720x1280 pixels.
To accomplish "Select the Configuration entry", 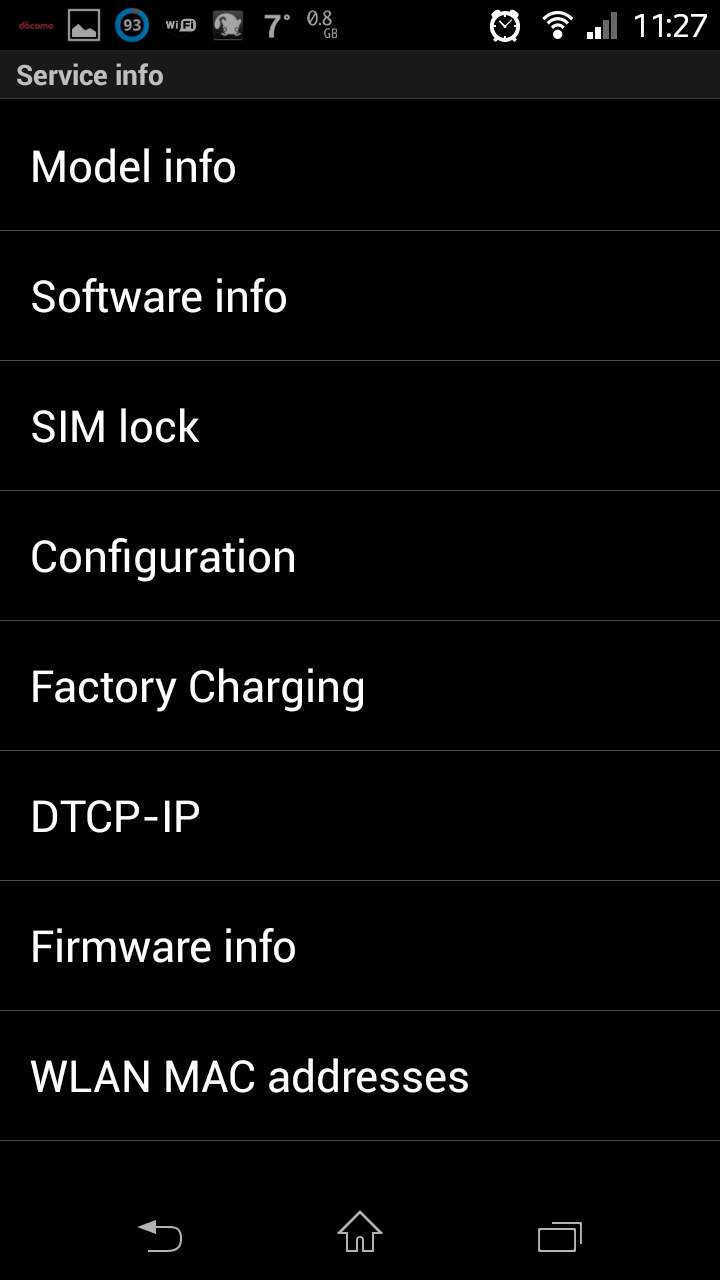I will click(360, 556).
